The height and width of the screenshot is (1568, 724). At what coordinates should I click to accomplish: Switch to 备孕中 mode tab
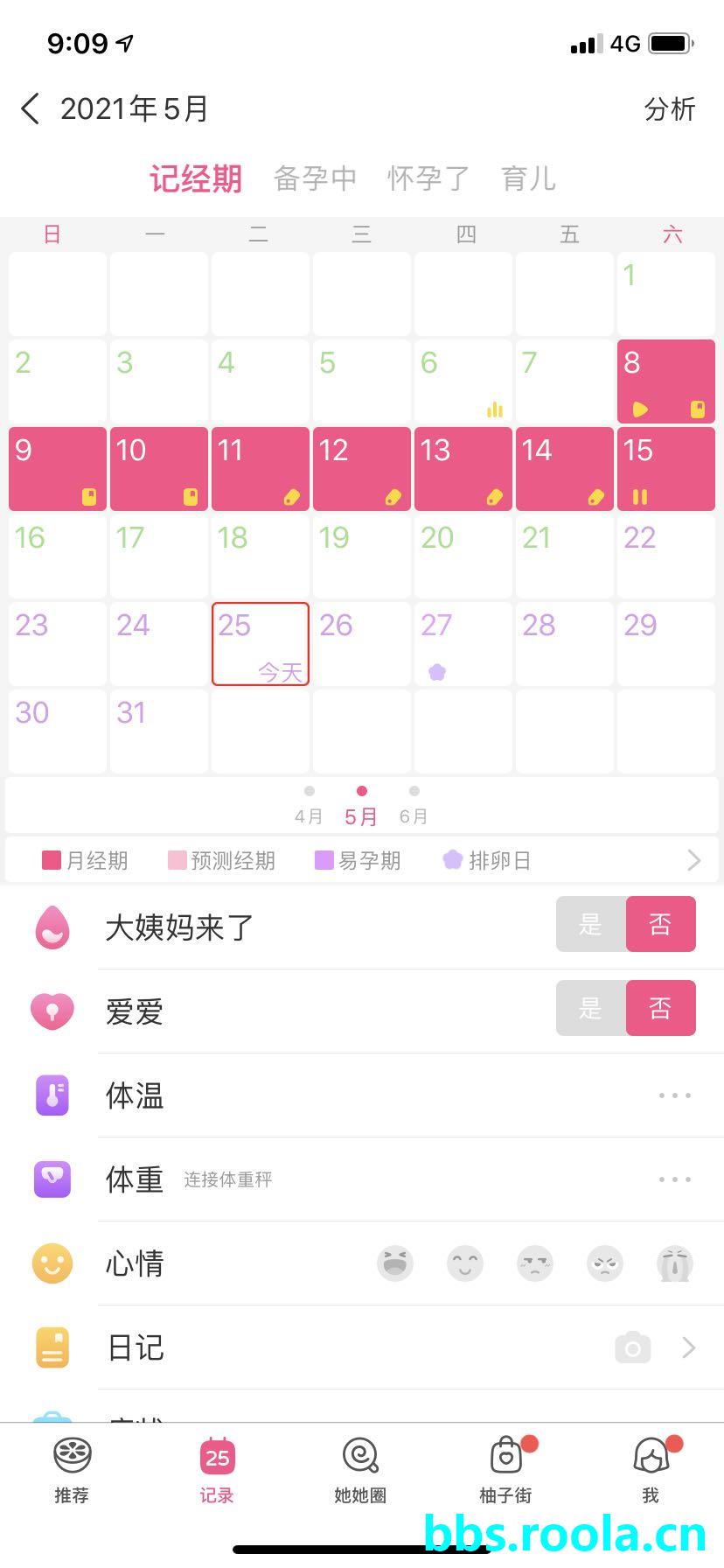315,178
